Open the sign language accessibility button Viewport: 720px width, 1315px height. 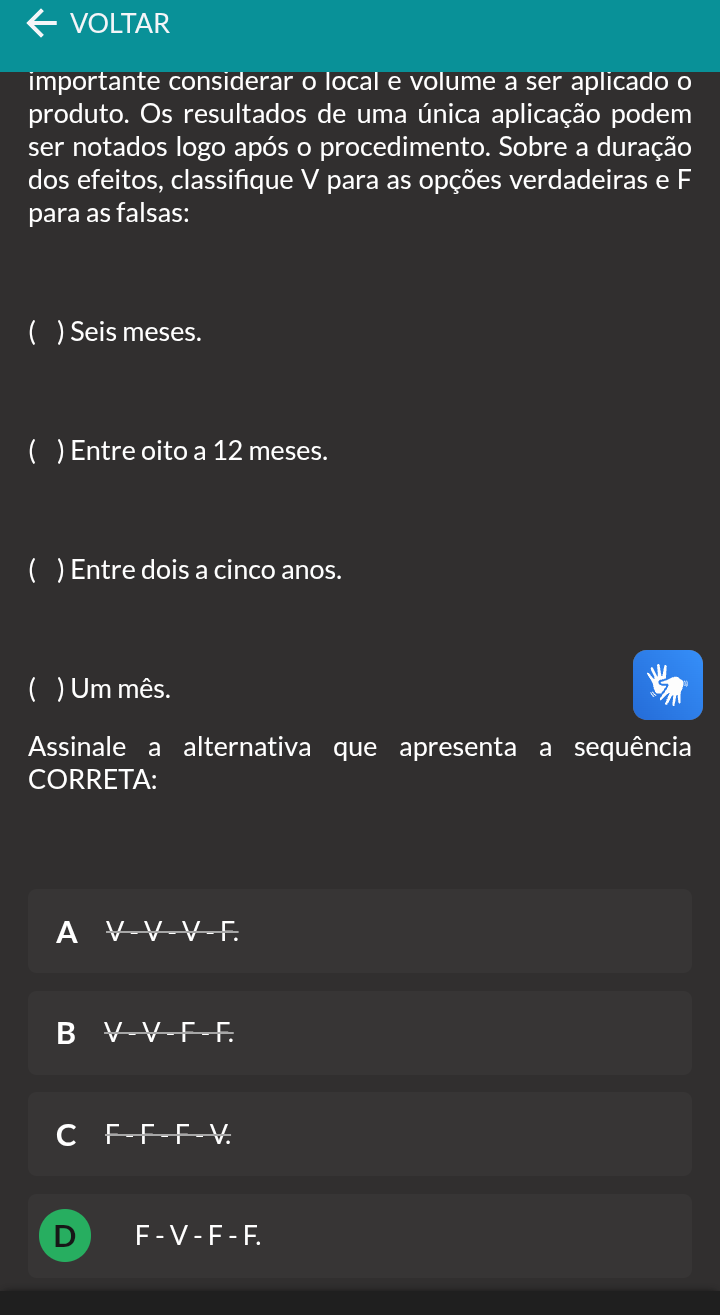pos(668,685)
